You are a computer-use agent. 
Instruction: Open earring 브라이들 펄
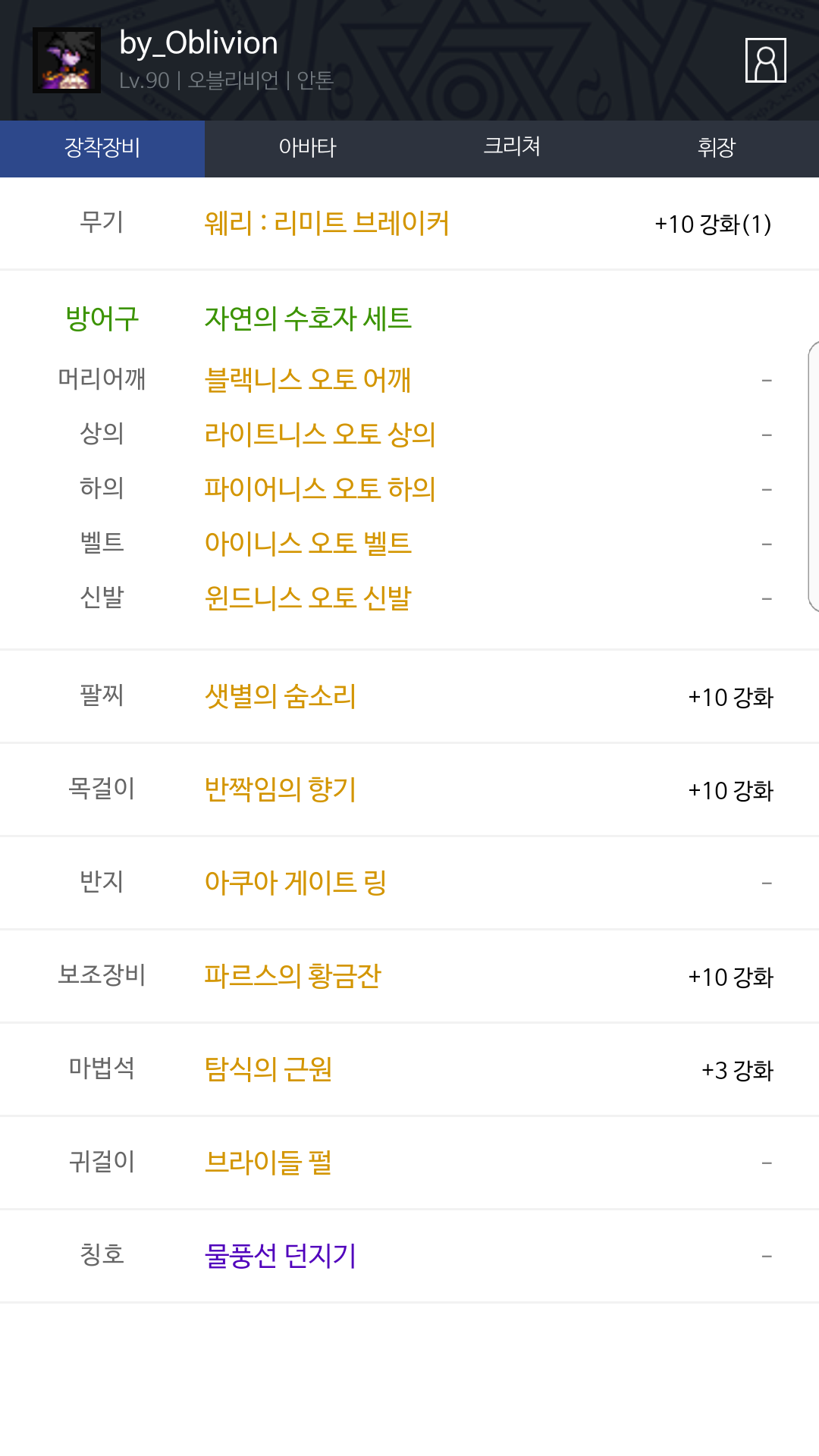click(268, 1163)
